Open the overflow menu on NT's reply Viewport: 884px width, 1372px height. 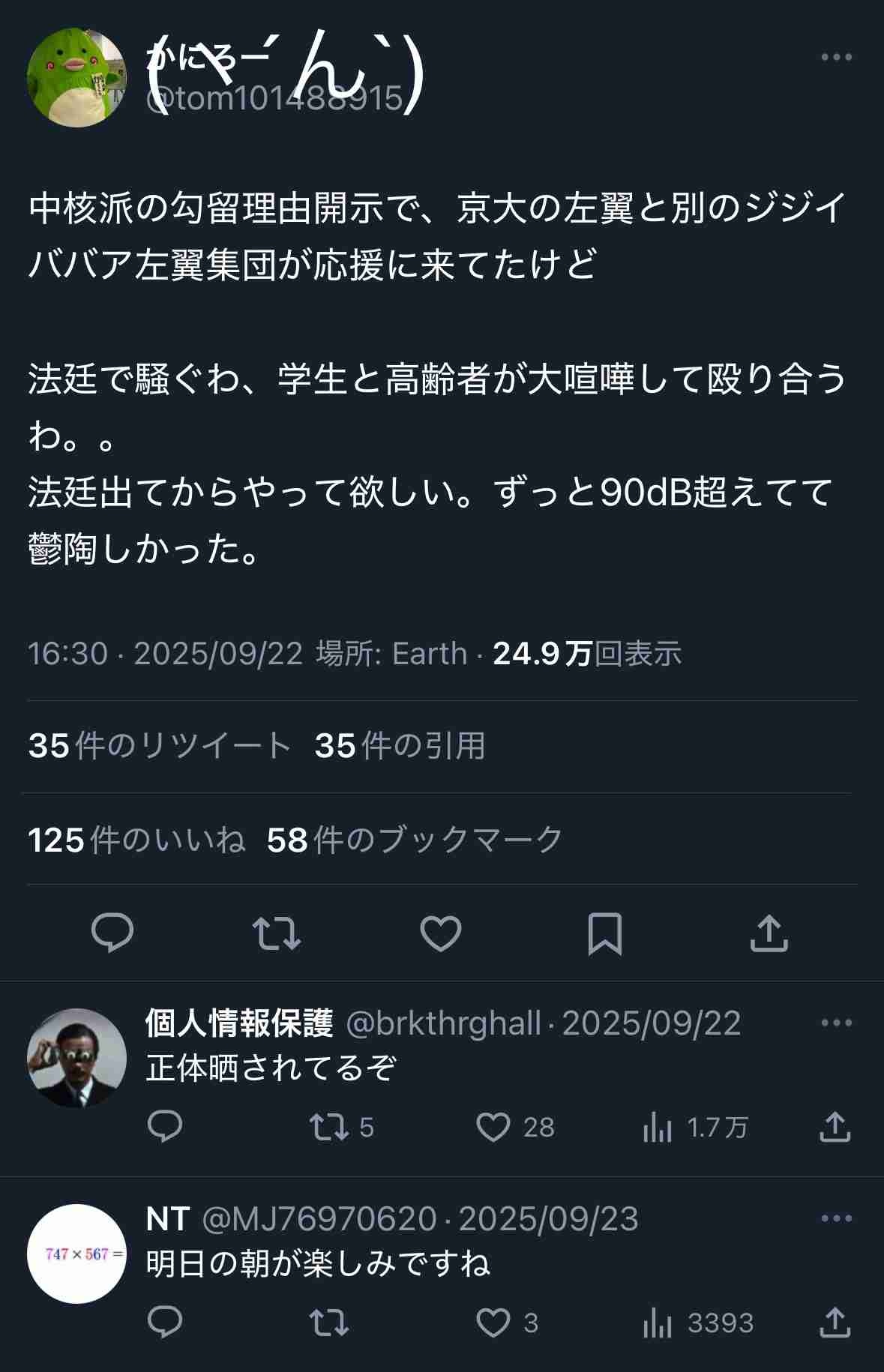coord(836,1218)
